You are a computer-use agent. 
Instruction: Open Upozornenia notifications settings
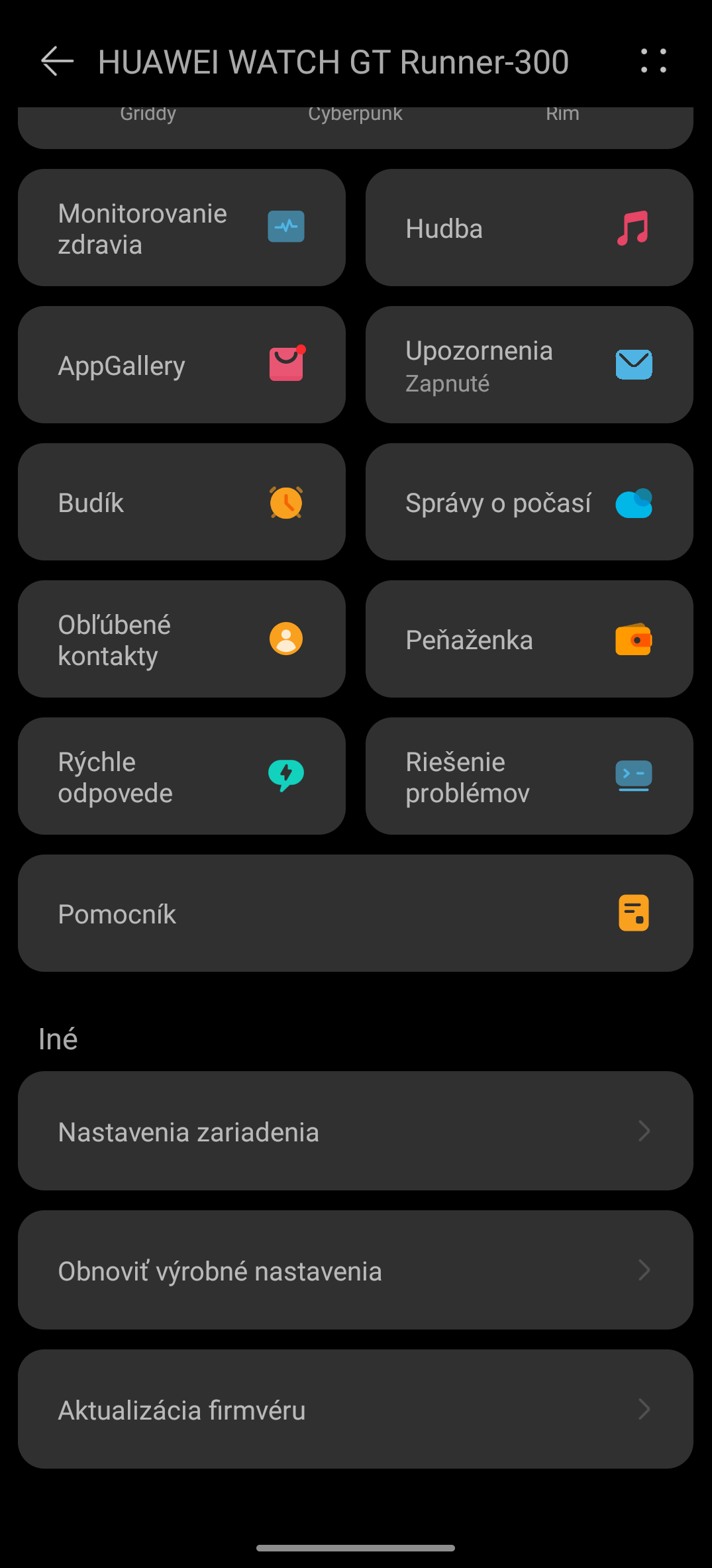pos(529,365)
